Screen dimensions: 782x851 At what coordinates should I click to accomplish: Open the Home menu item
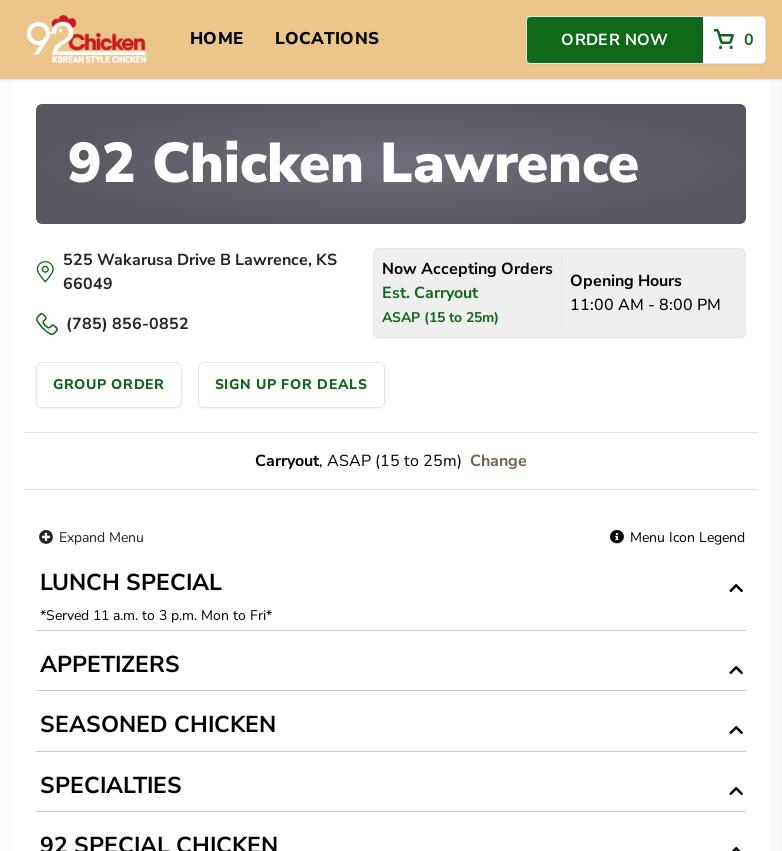216,39
